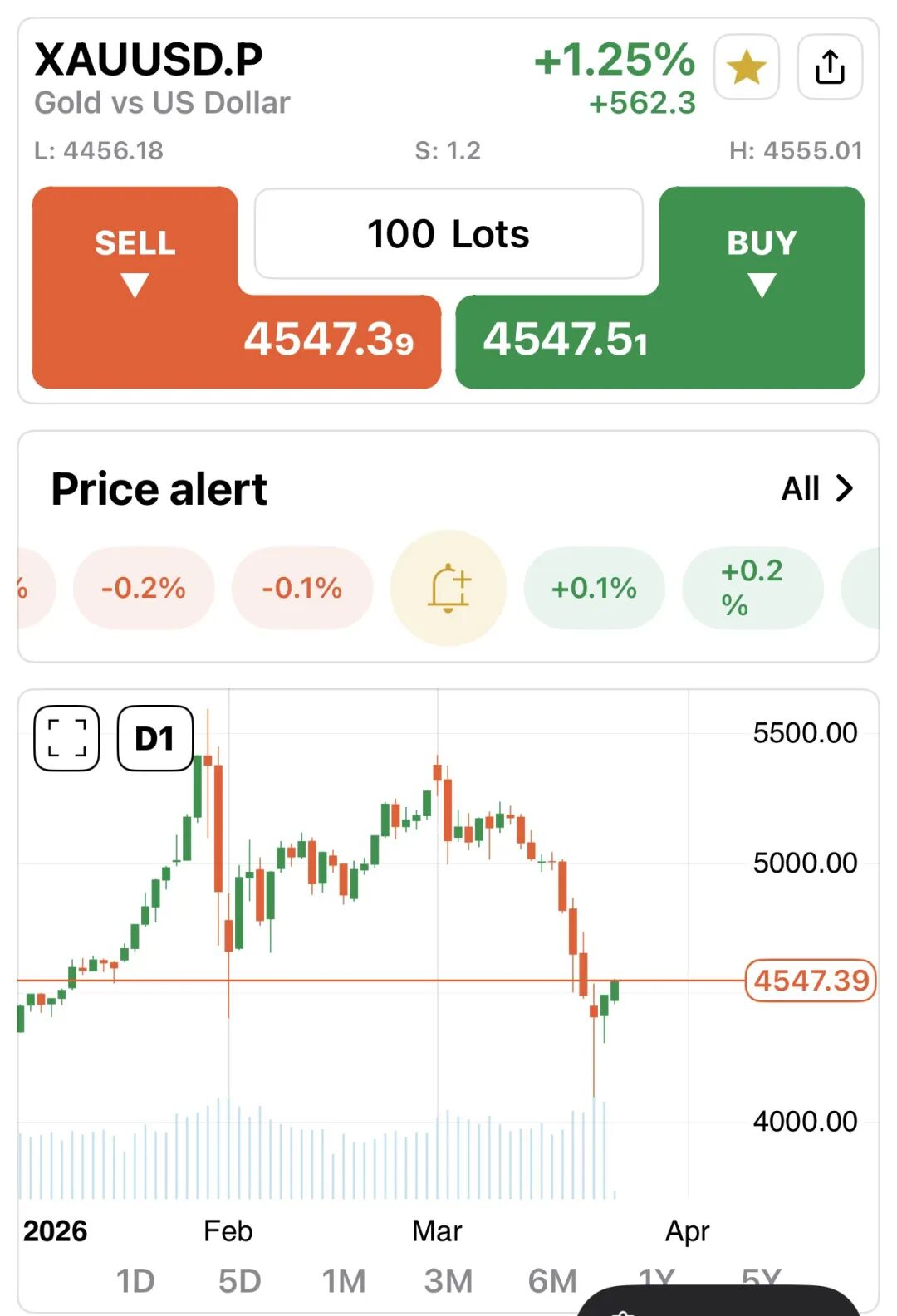
Task: Switch chart range to 5D
Action: point(240,1281)
